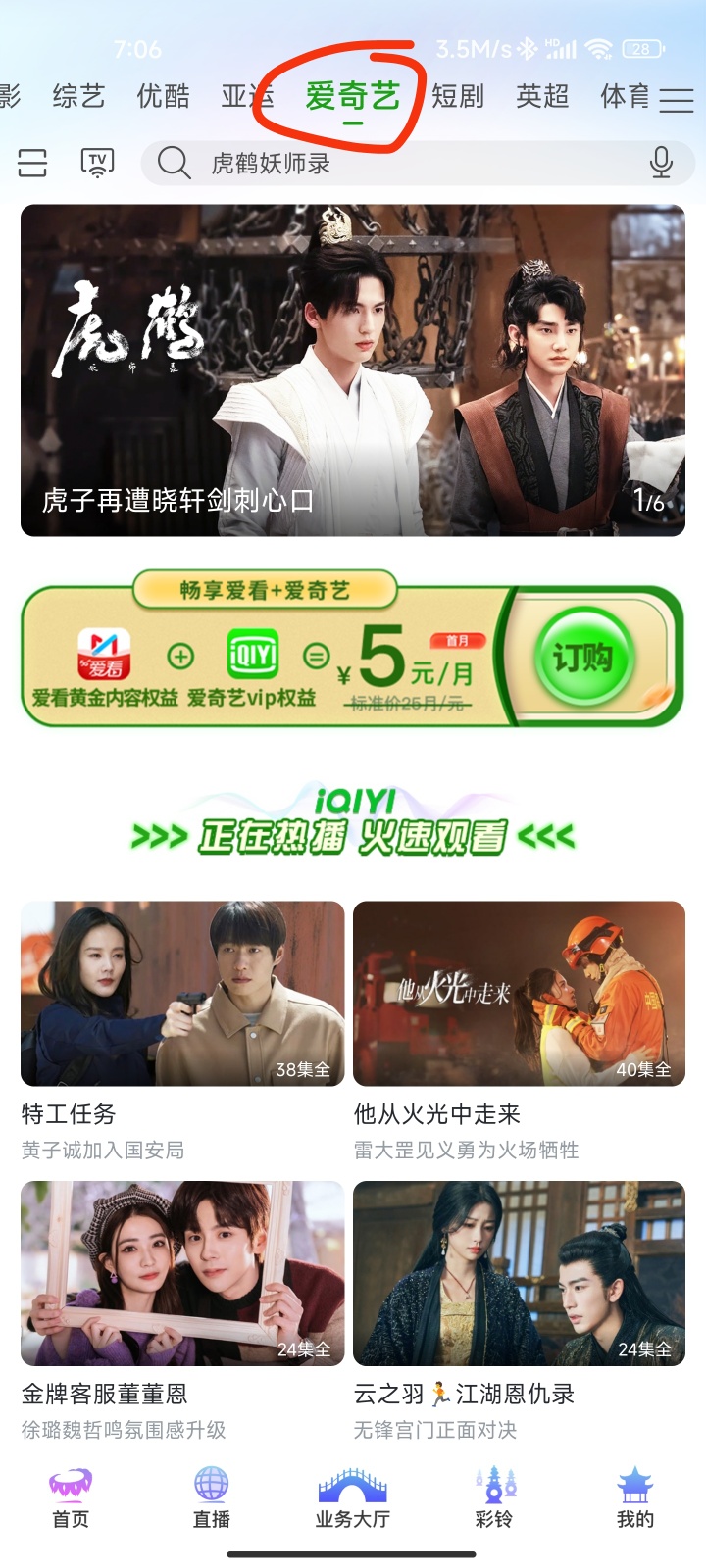Open the TV cast icon
The width and height of the screenshot is (706, 1568).
click(x=97, y=163)
